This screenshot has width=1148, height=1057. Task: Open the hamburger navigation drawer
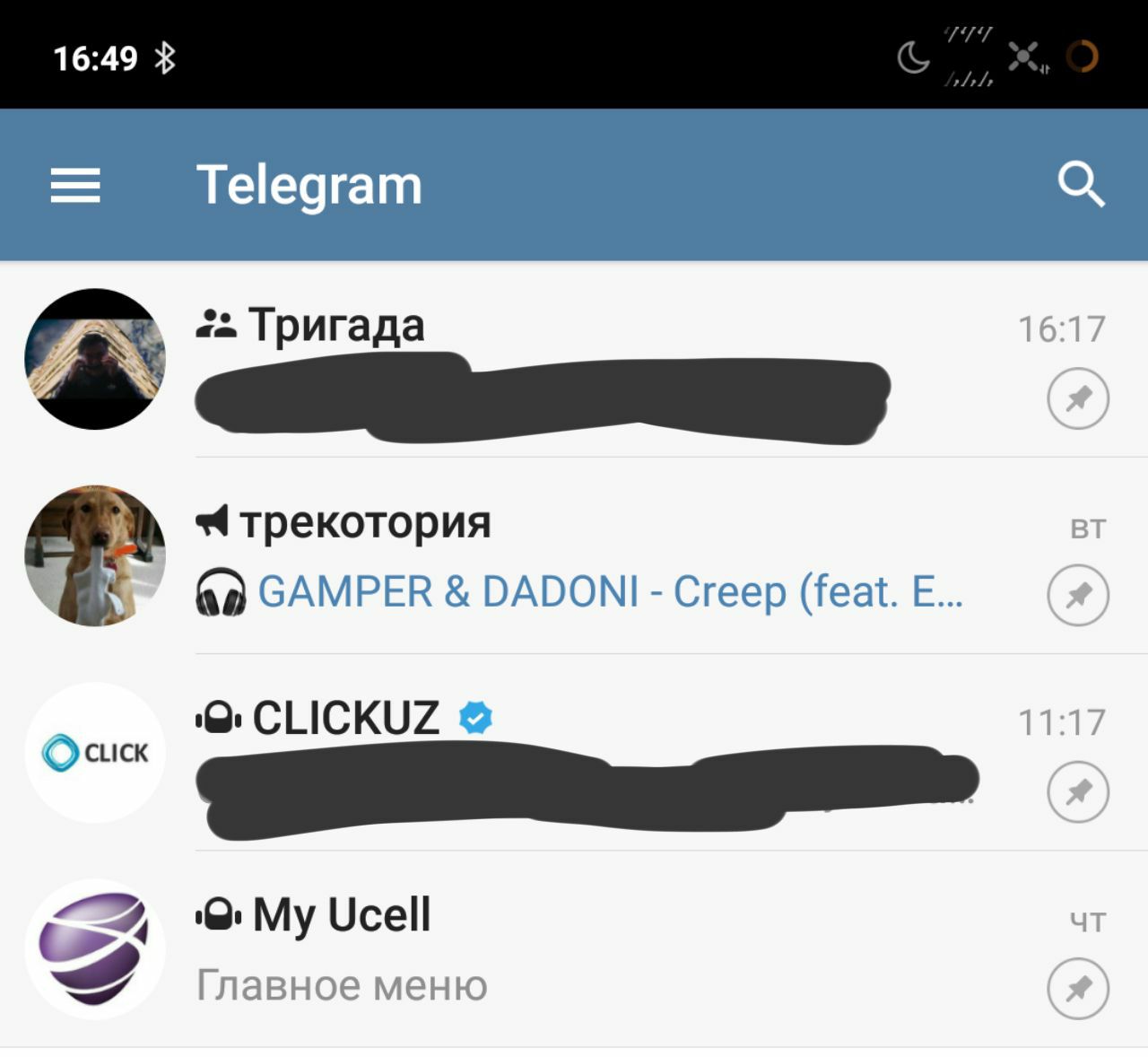(x=75, y=186)
